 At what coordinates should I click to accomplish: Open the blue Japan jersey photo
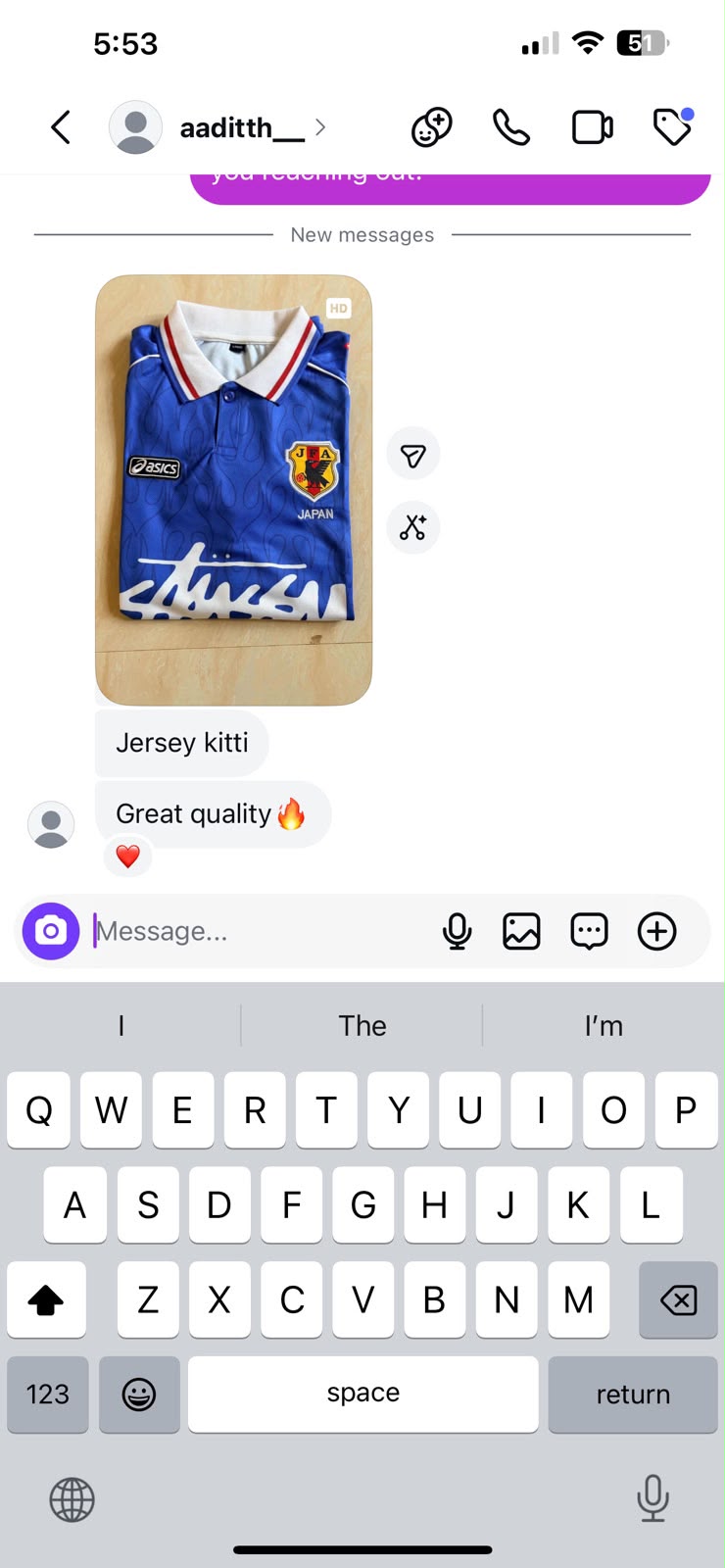coord(233,489)
